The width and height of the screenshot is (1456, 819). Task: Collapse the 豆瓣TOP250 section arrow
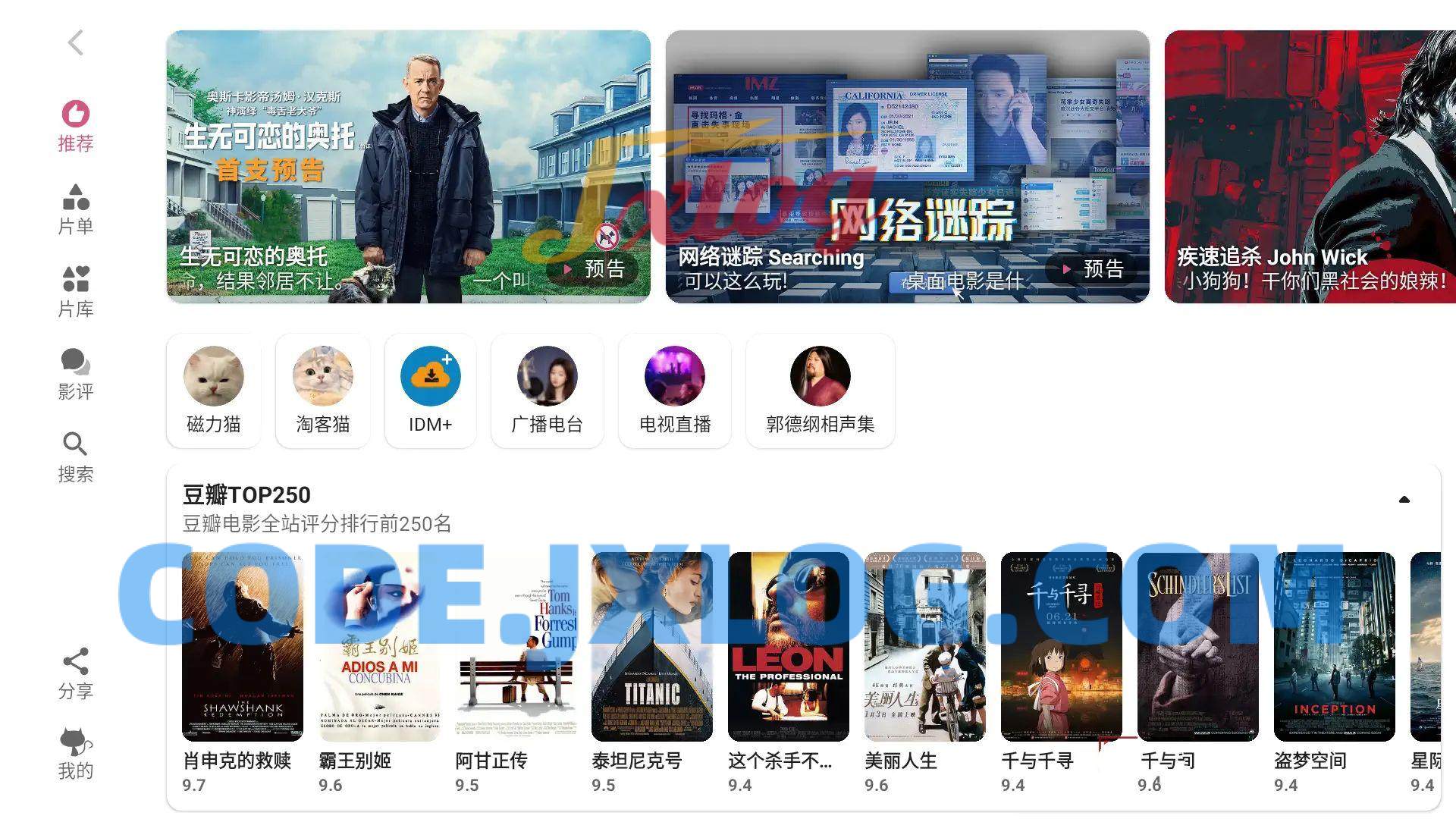pos(1404,500)
